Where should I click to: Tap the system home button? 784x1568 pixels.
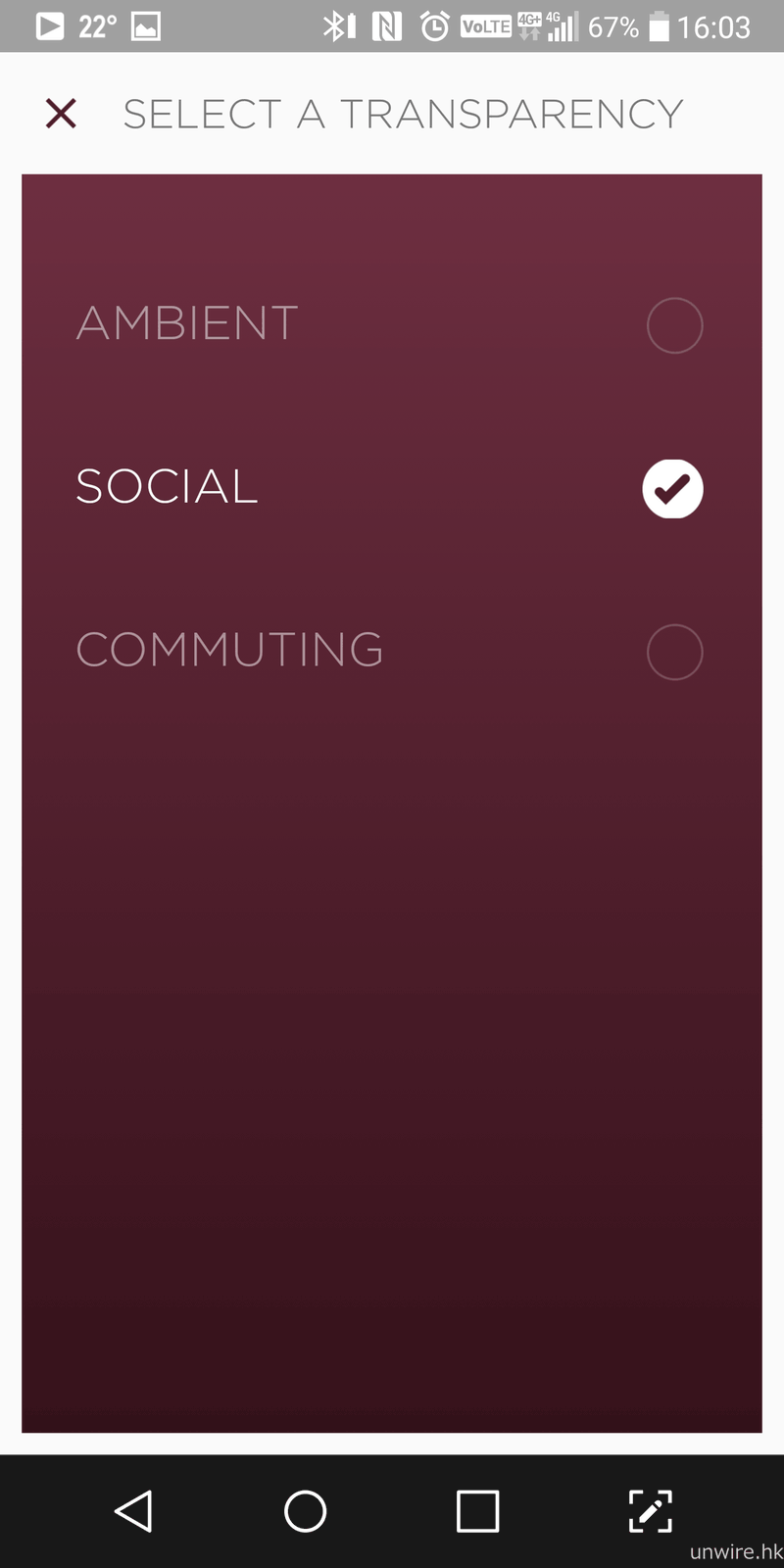pos(305,1510)
